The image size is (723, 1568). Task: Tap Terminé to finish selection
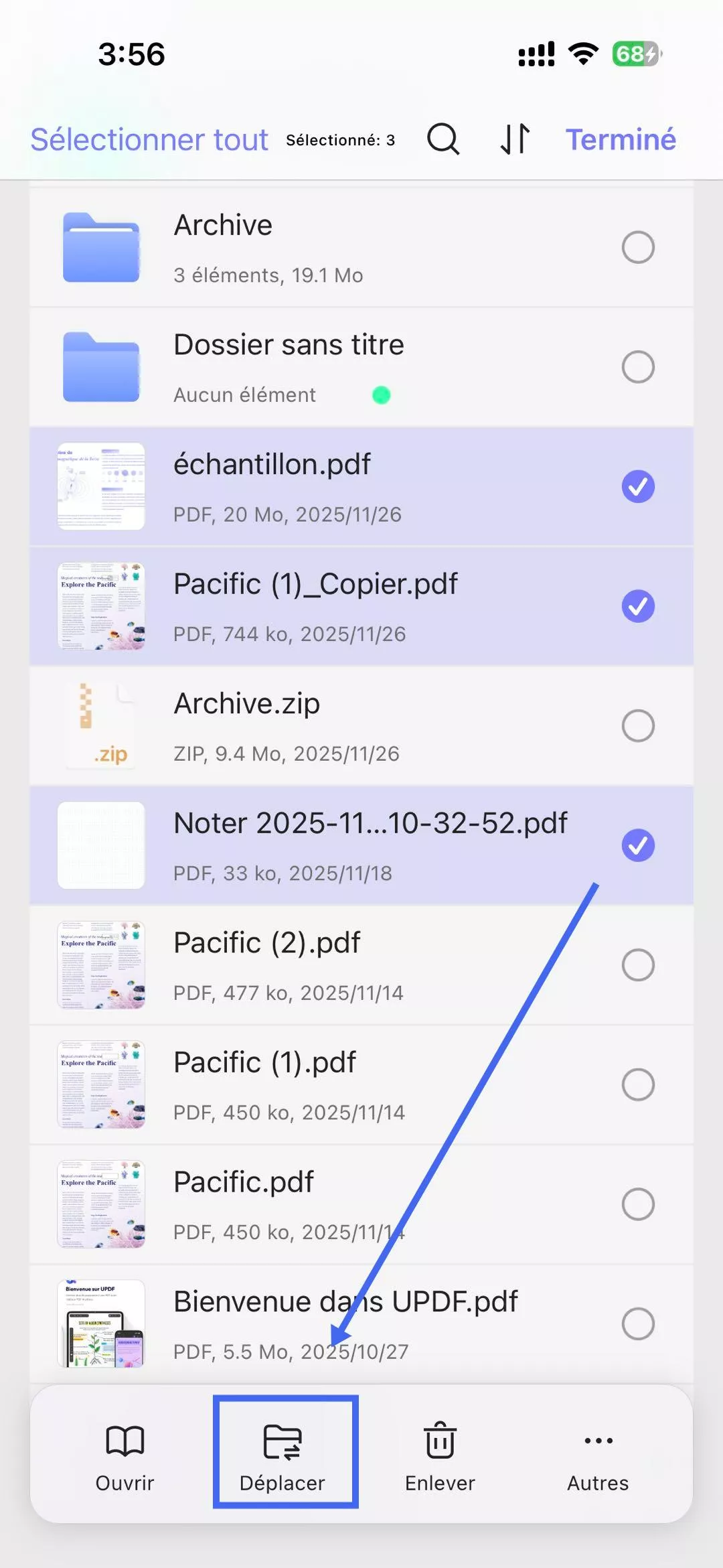coord(621,139)
